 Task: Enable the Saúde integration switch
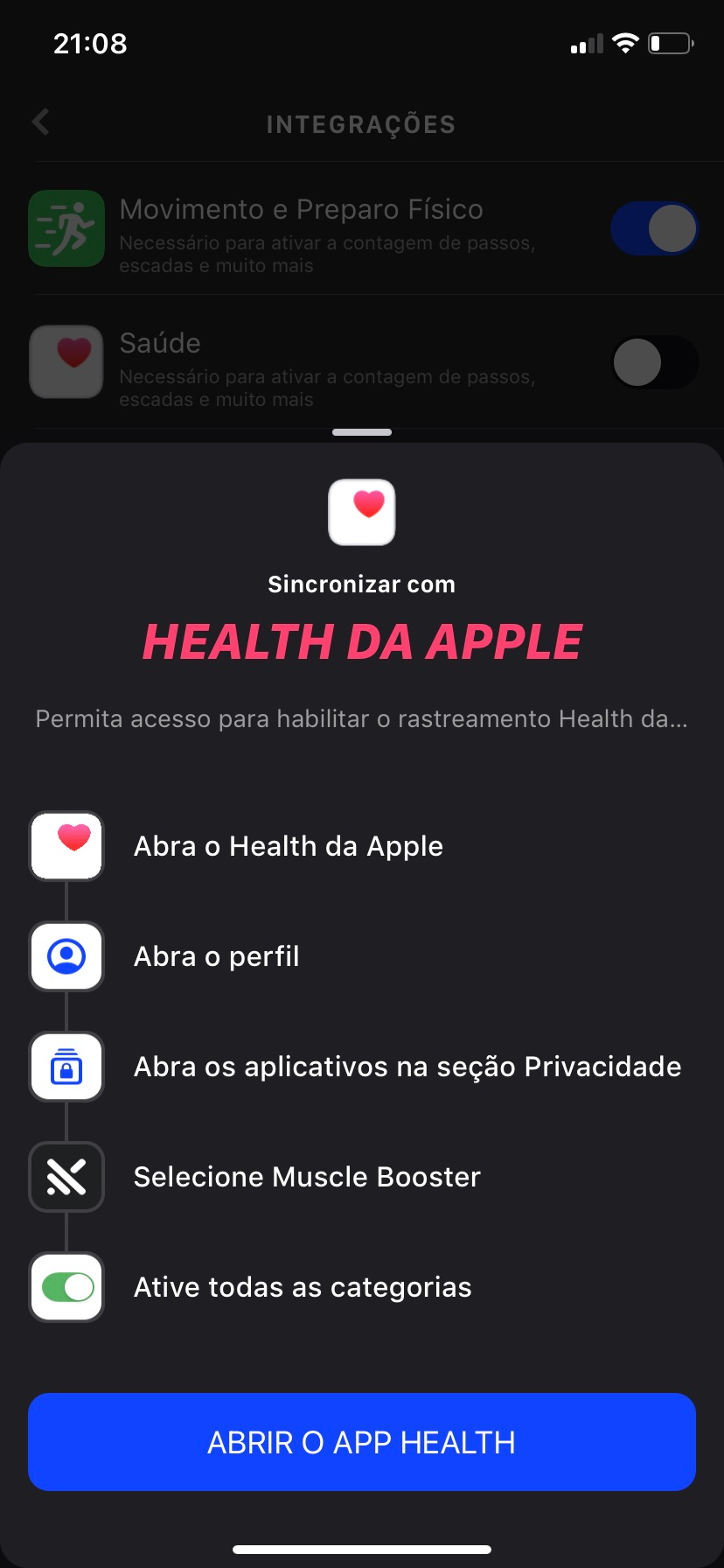(x=654, y=362)
